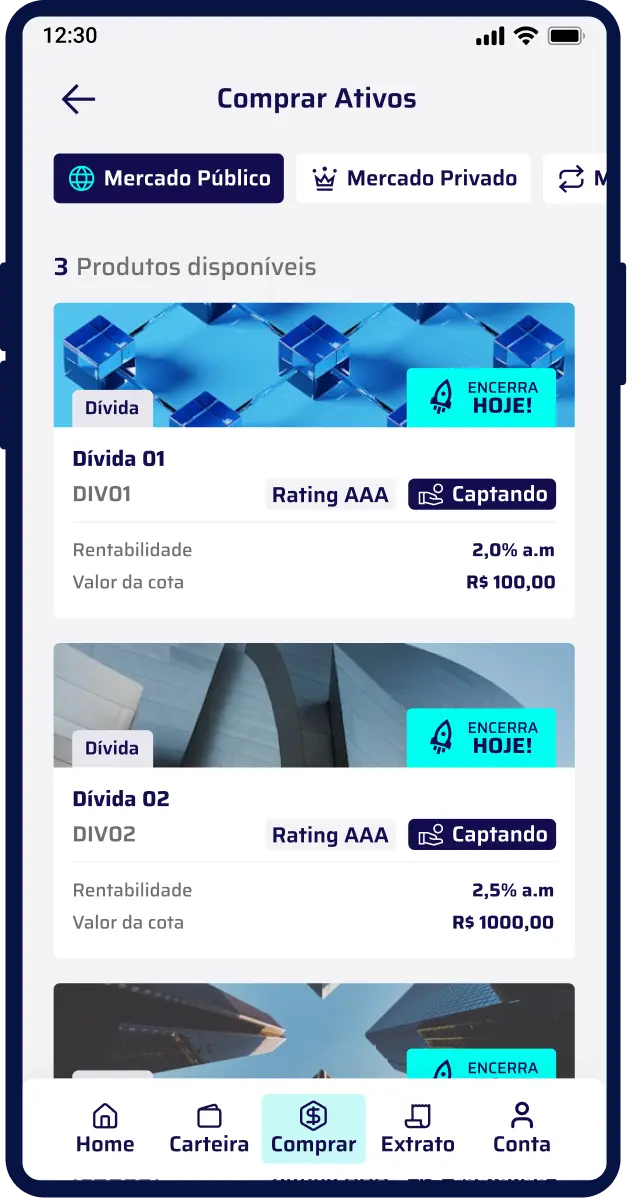
Task: Open the Conta tab
Action: 521,1129
